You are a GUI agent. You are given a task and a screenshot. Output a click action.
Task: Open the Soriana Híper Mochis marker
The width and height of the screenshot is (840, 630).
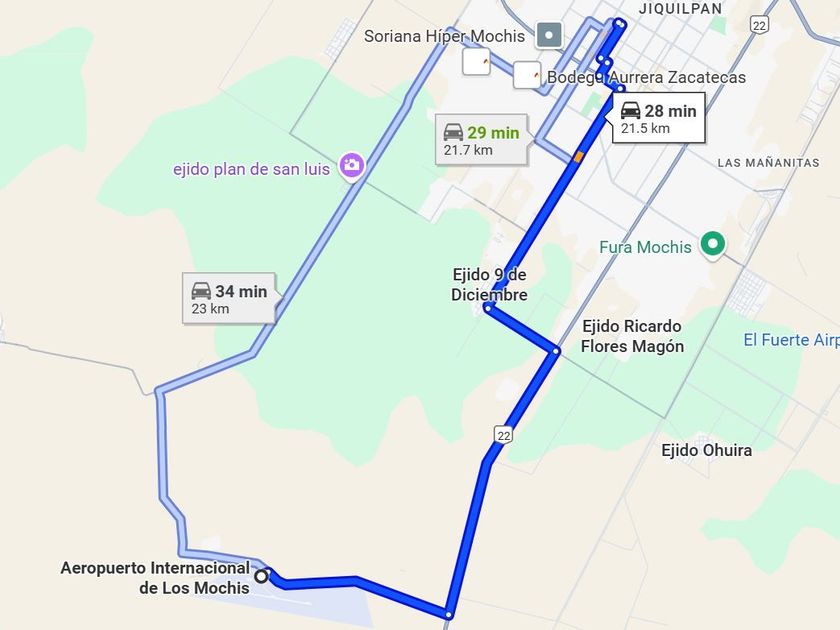(549, 36)
